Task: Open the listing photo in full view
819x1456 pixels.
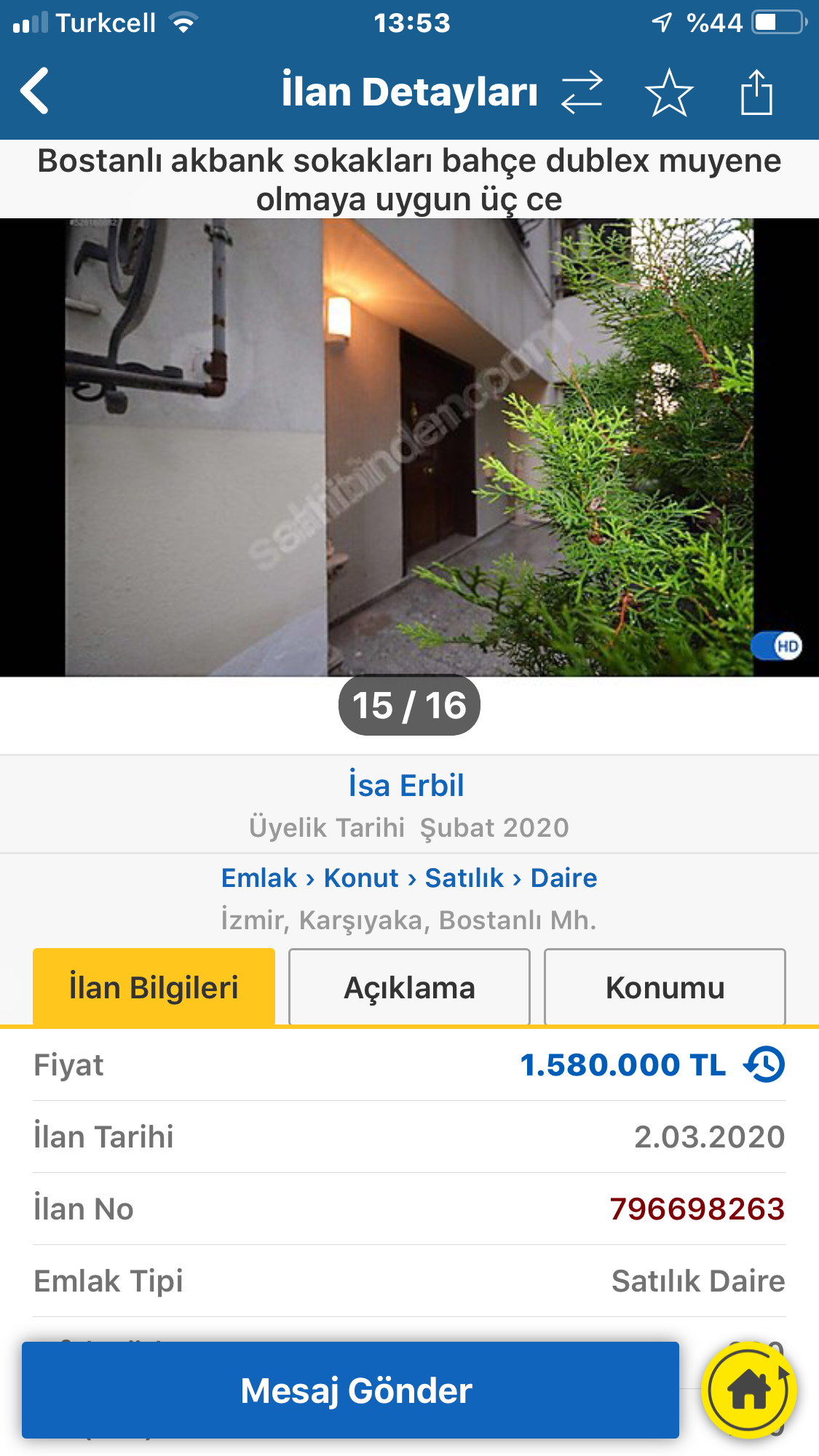Action: 409,447
